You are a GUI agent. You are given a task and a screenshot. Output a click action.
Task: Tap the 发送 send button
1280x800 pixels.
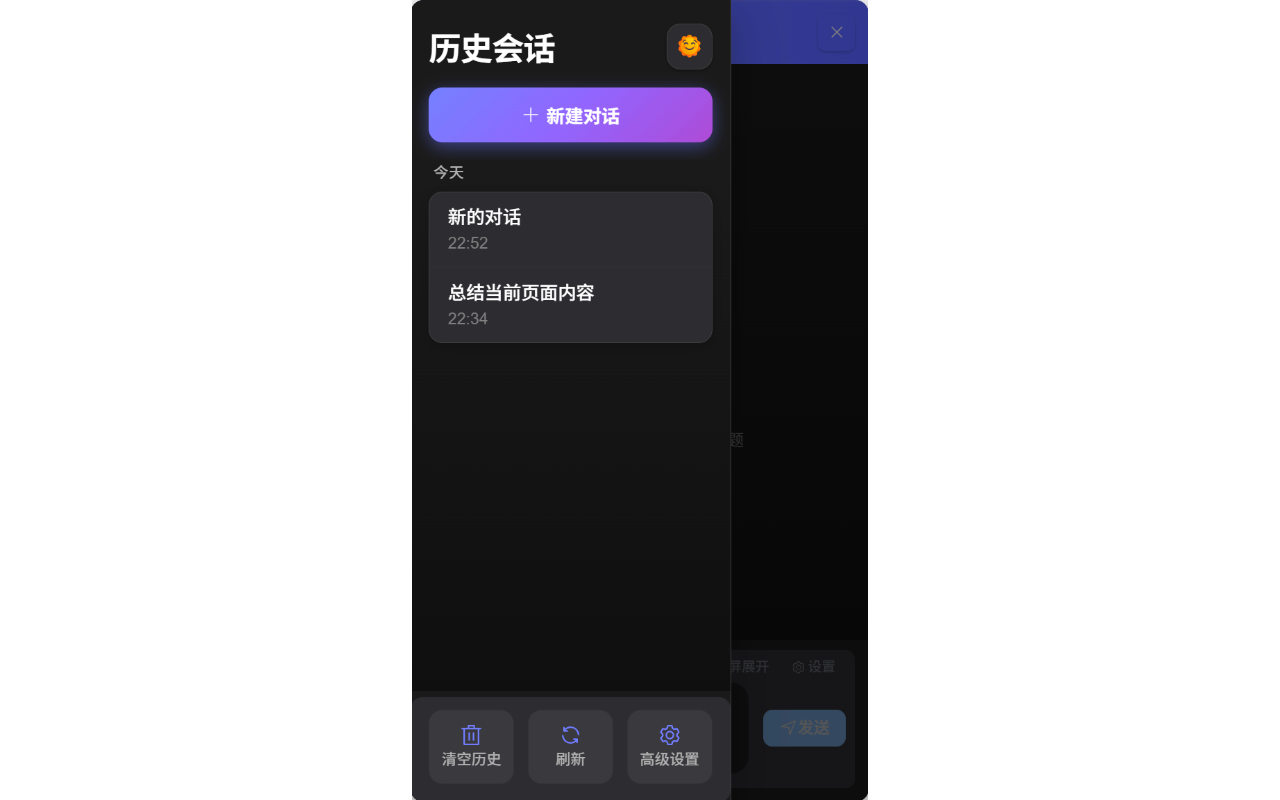pyautogui.click(x=804, y=728)
